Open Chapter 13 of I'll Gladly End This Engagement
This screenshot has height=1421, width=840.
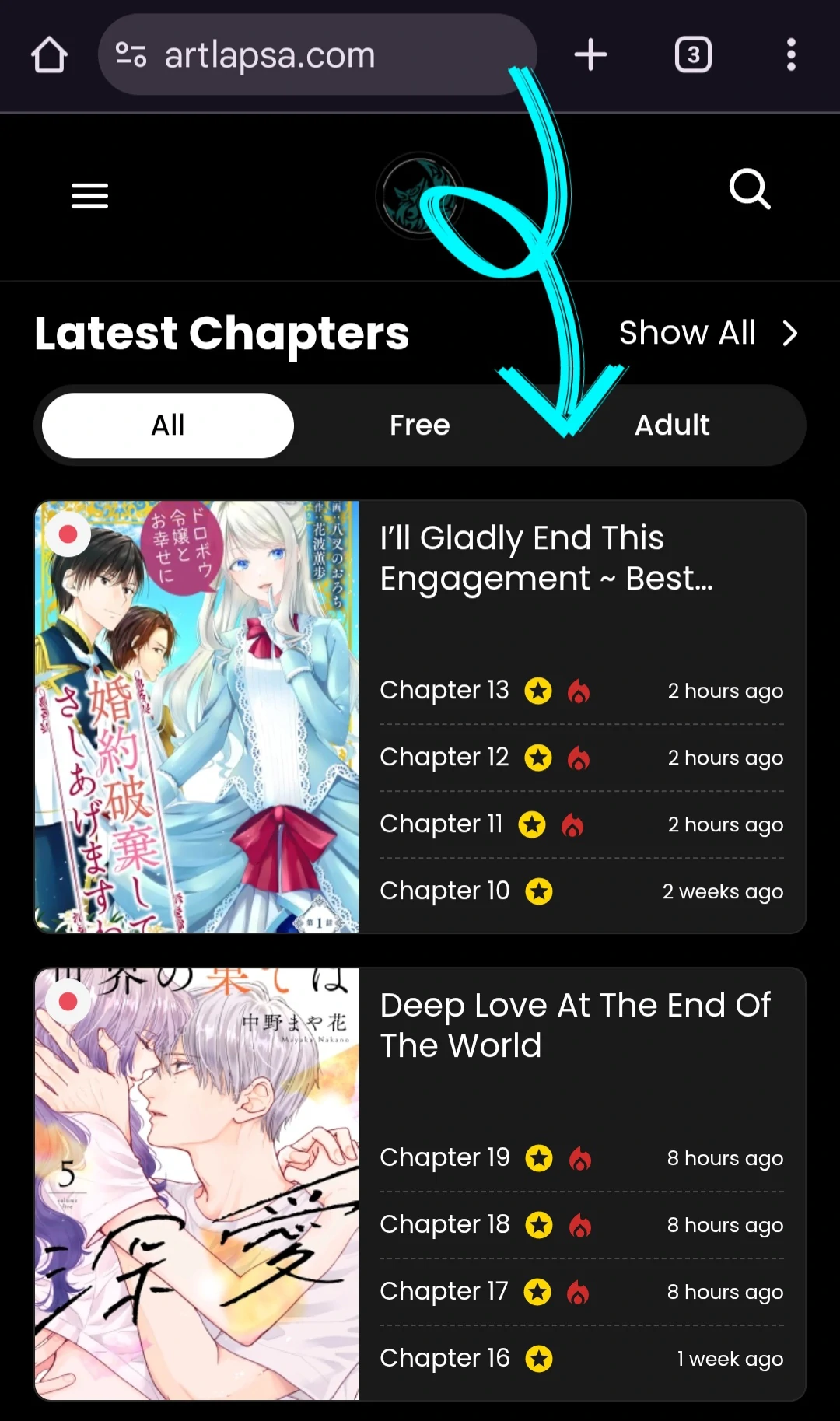[444, 690]
